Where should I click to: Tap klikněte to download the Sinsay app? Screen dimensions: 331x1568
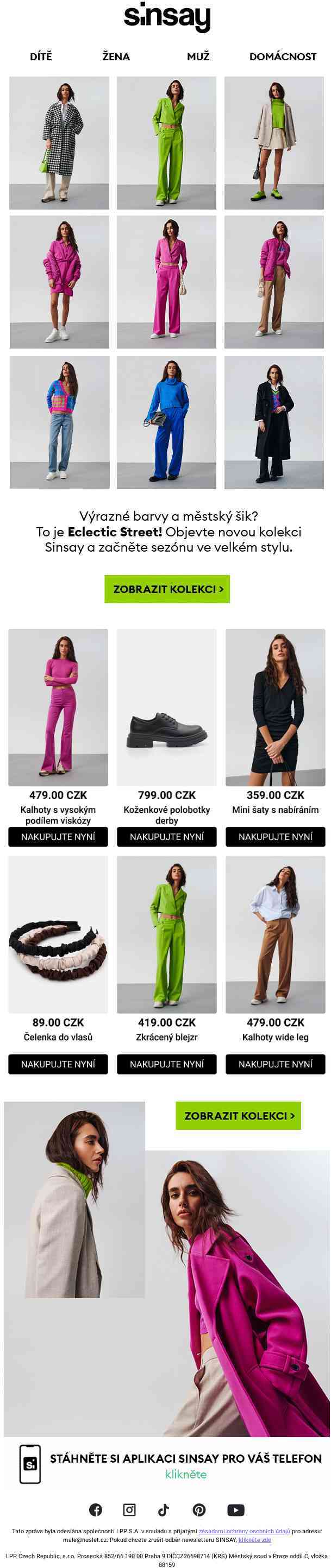point(185,1475)
